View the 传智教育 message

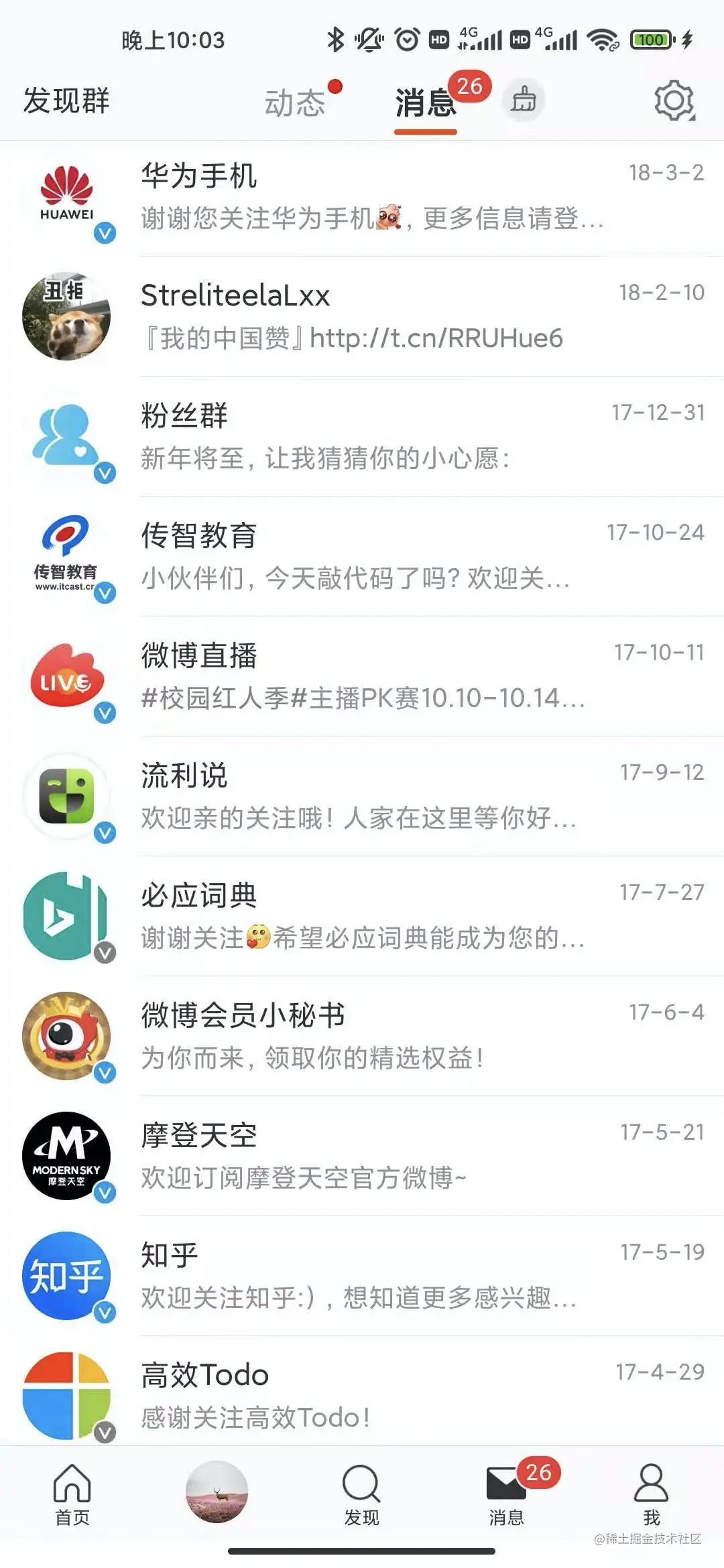422,556
